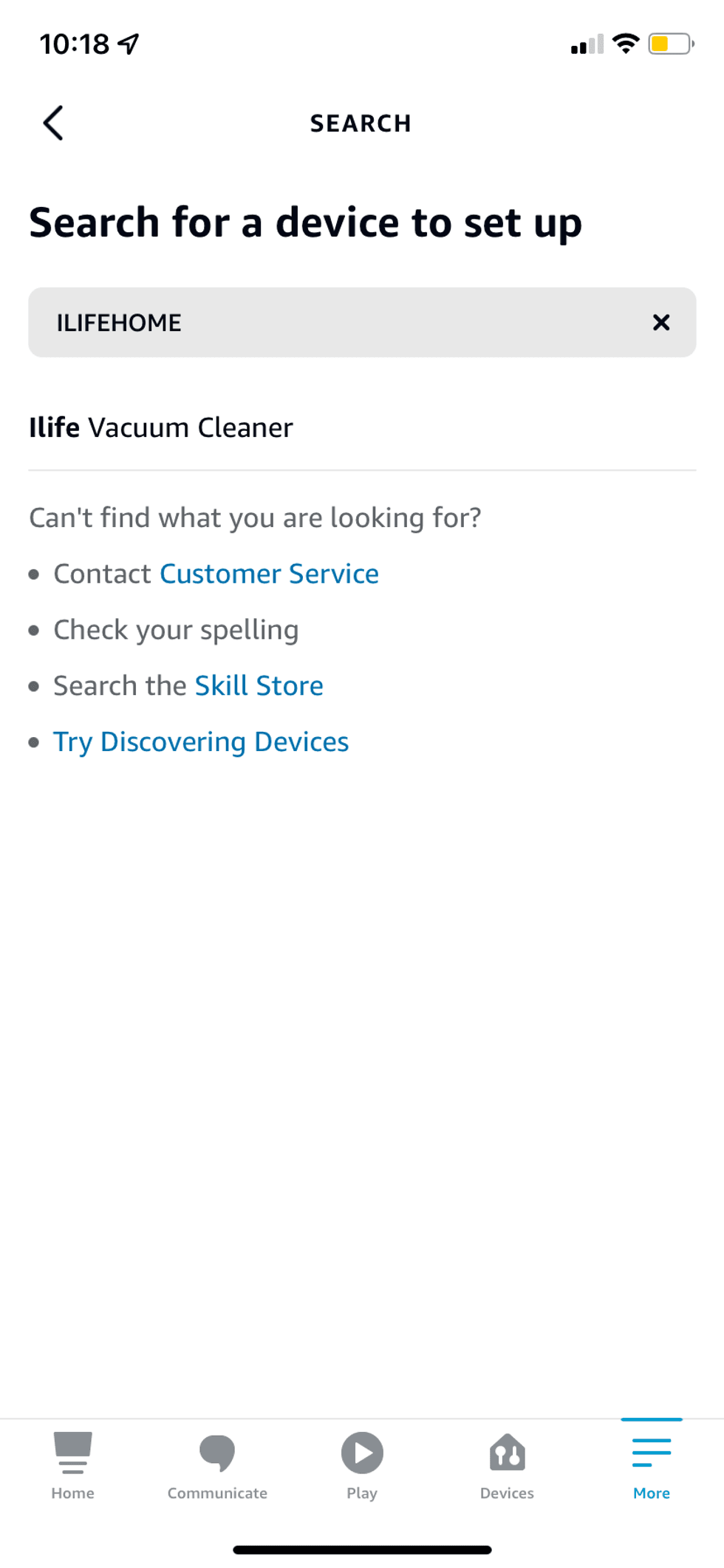This screenshot has width=724, height=1568.
Task: Tap the back arrow at top left
Action: pyautogui.click(x=54, y=123)
